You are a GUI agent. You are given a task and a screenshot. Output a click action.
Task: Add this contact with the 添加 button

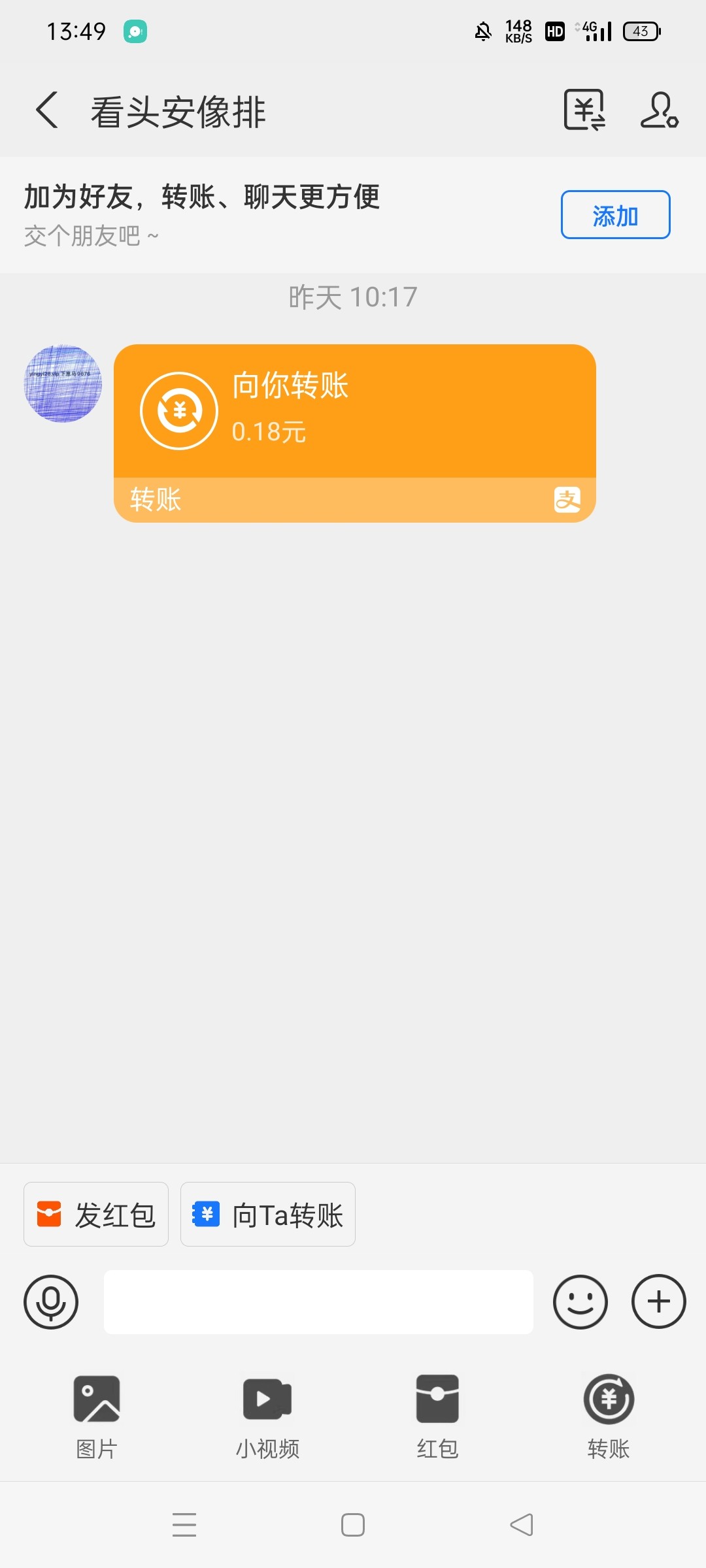click(x=615, y=215)
